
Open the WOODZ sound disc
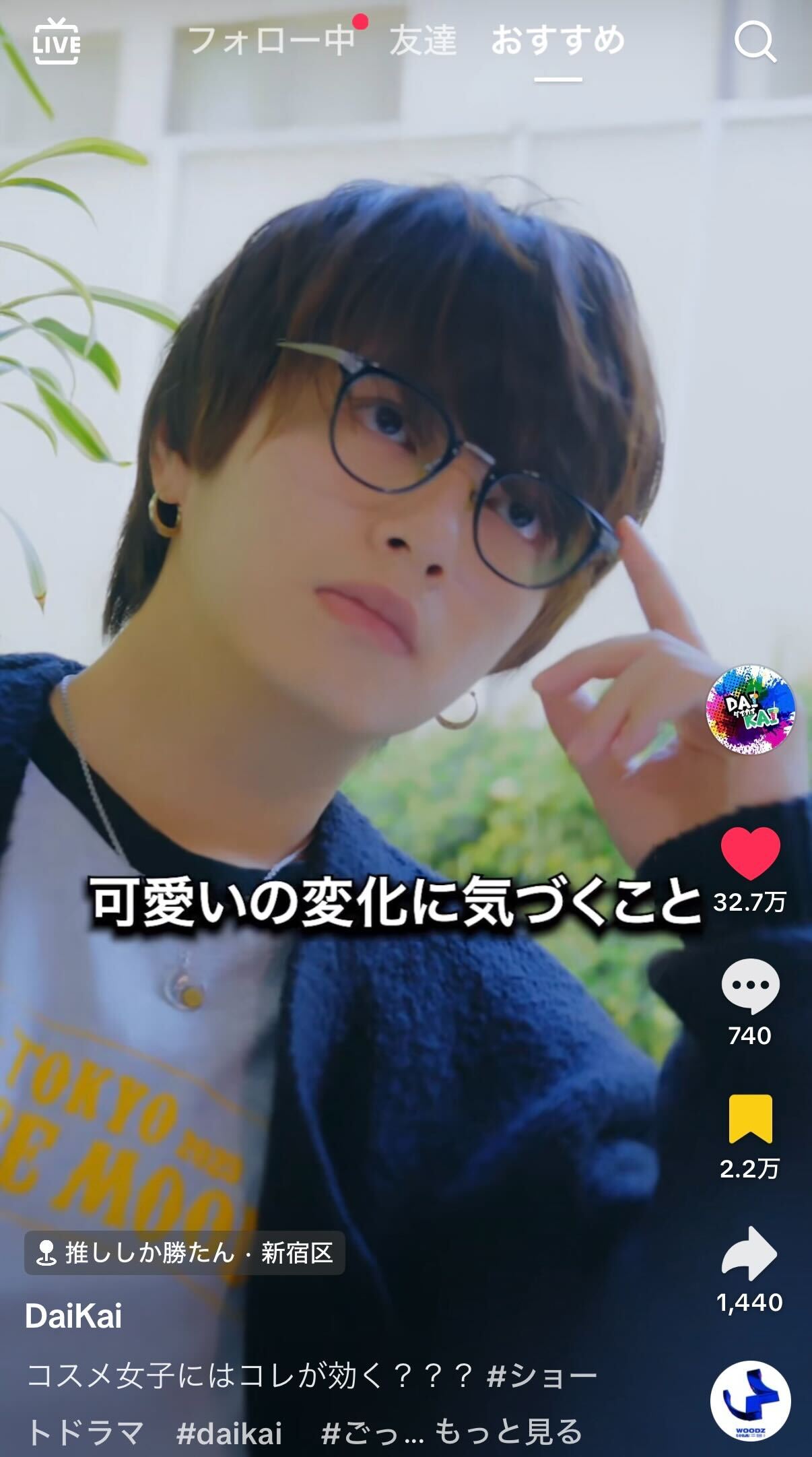(750, 1400)
